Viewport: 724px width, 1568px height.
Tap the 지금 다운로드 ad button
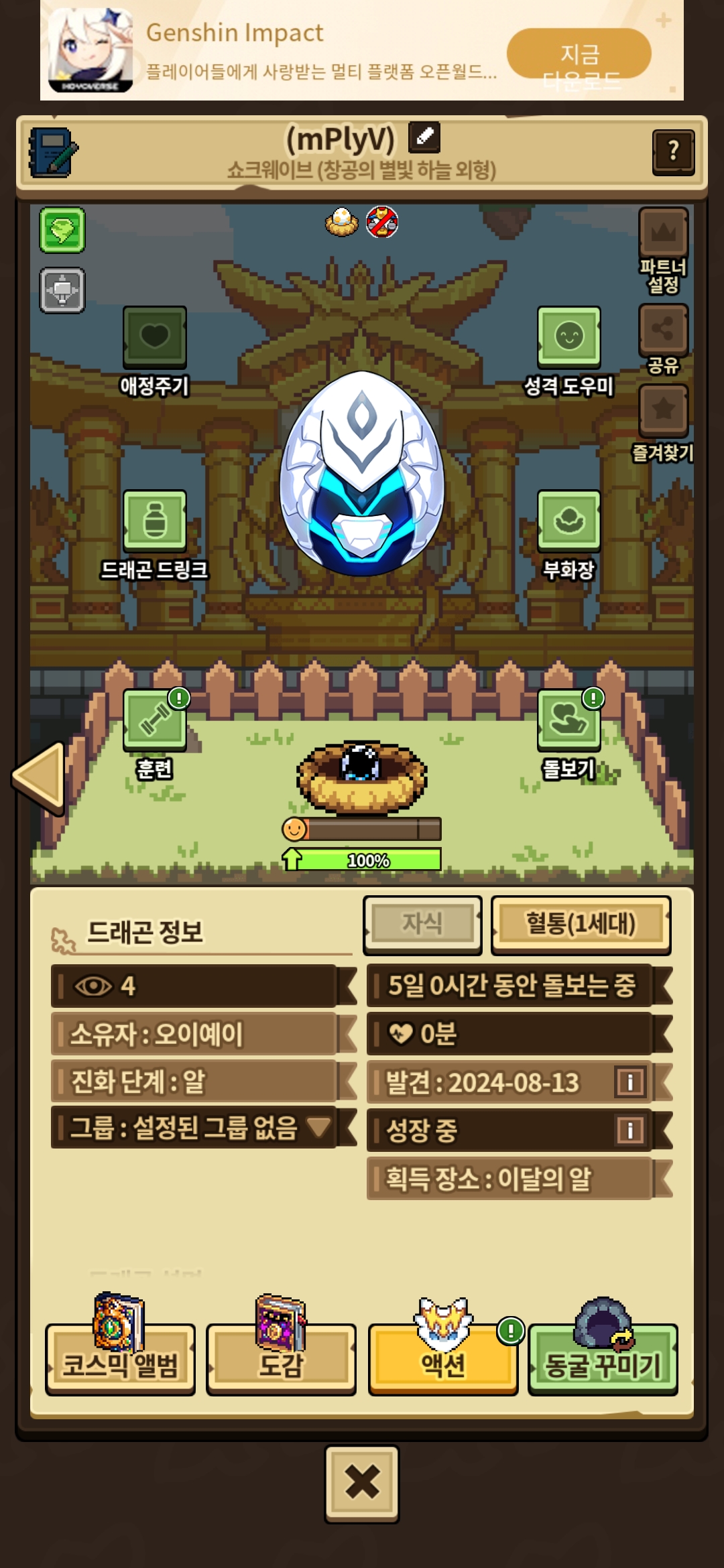[579, 54]
